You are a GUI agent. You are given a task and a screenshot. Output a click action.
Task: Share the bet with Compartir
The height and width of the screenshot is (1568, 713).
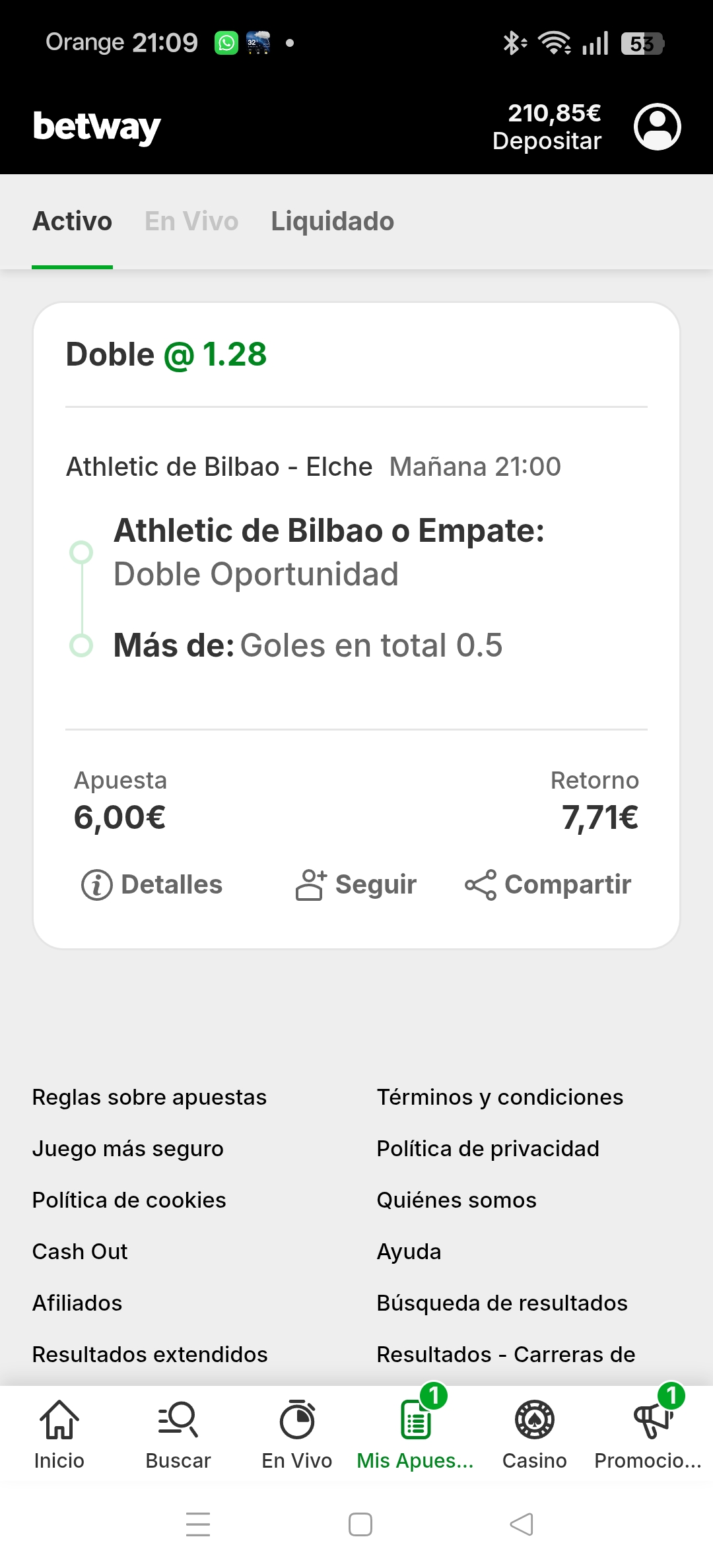pyautogui.click(x=548, y=884)
